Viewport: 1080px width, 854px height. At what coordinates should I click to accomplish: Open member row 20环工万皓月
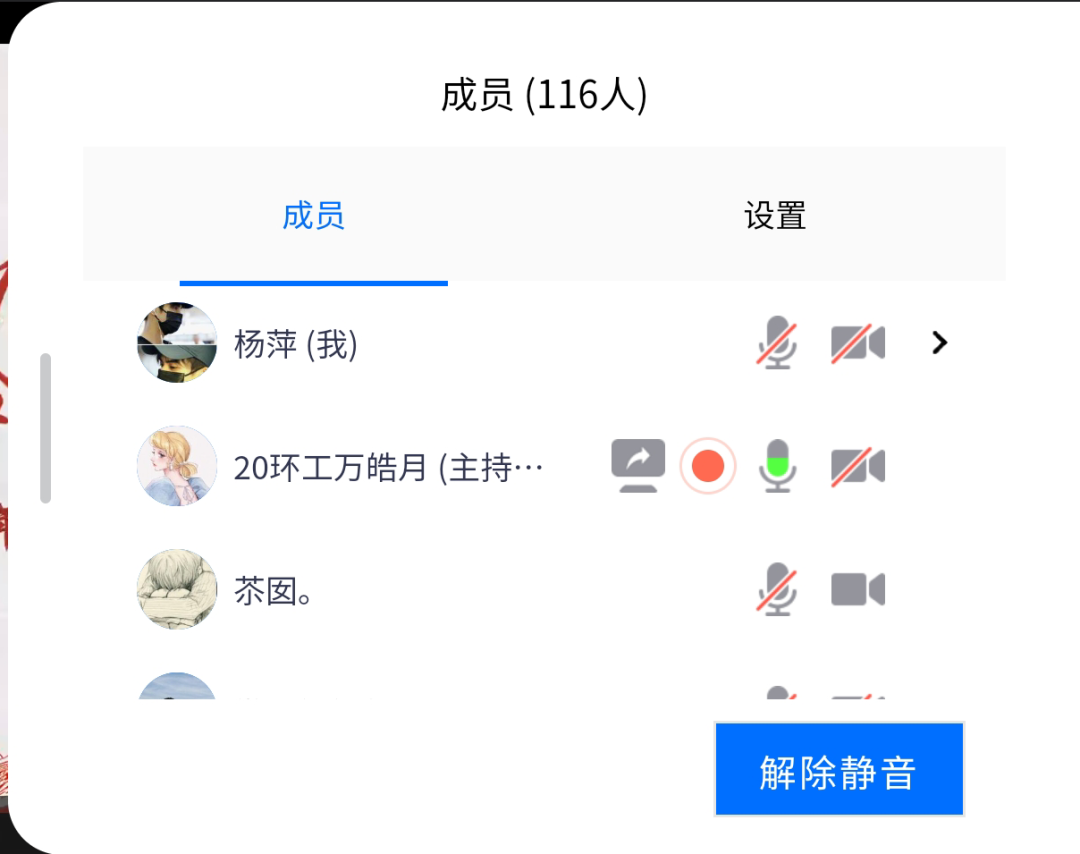(388, 467)
